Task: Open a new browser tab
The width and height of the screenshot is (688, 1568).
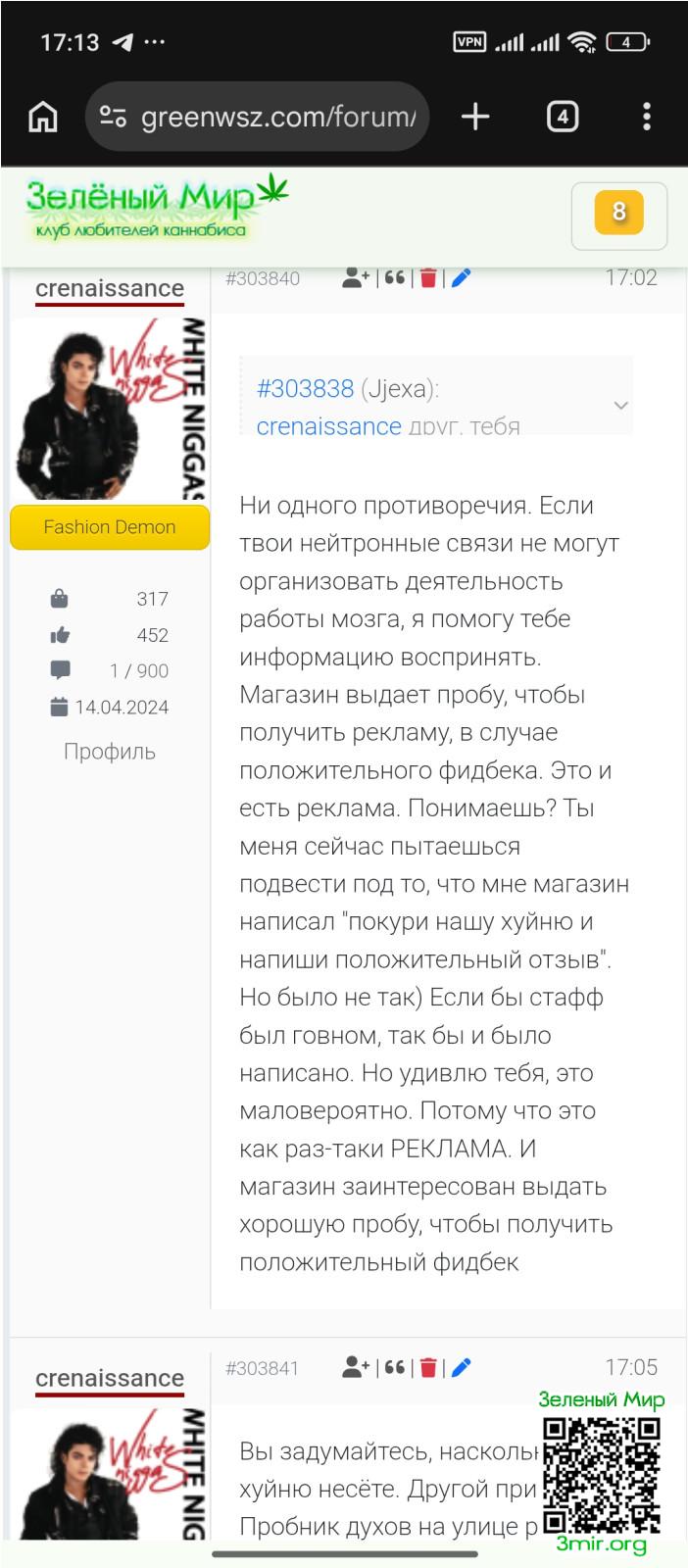Action: click(x=475, y=117)
